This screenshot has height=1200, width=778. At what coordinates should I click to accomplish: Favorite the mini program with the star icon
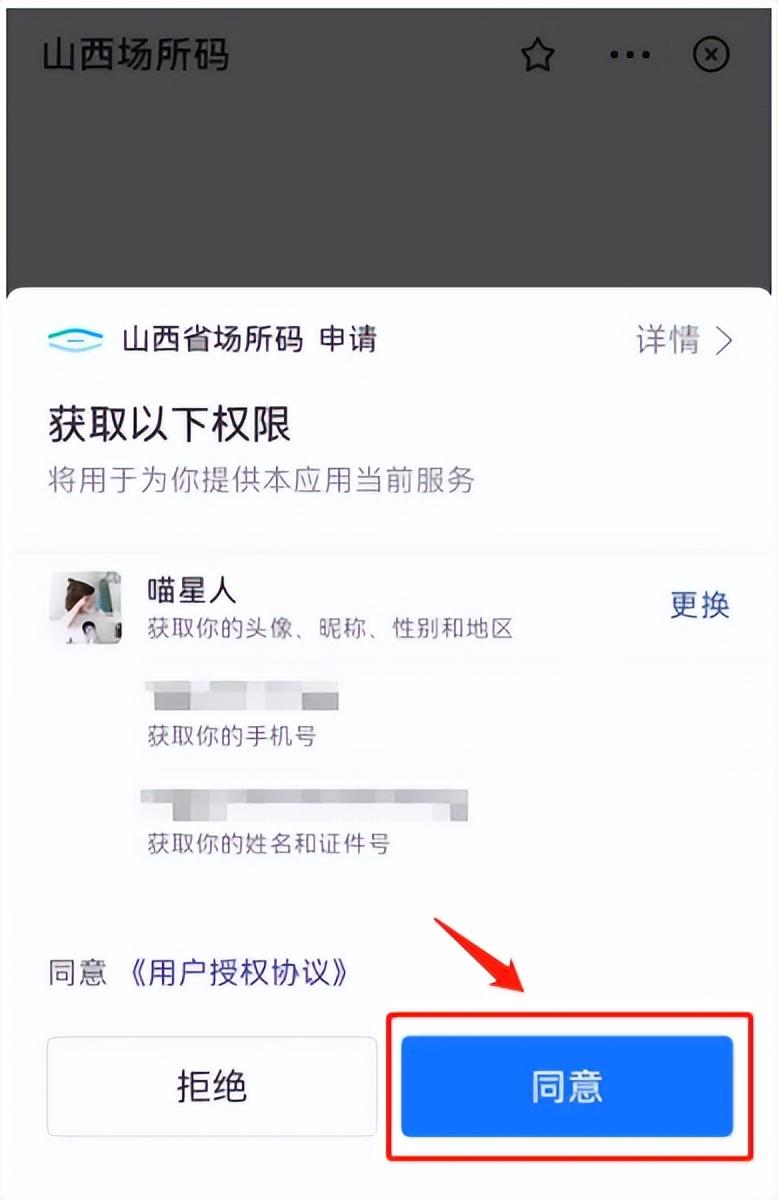[x=538, y=56]
